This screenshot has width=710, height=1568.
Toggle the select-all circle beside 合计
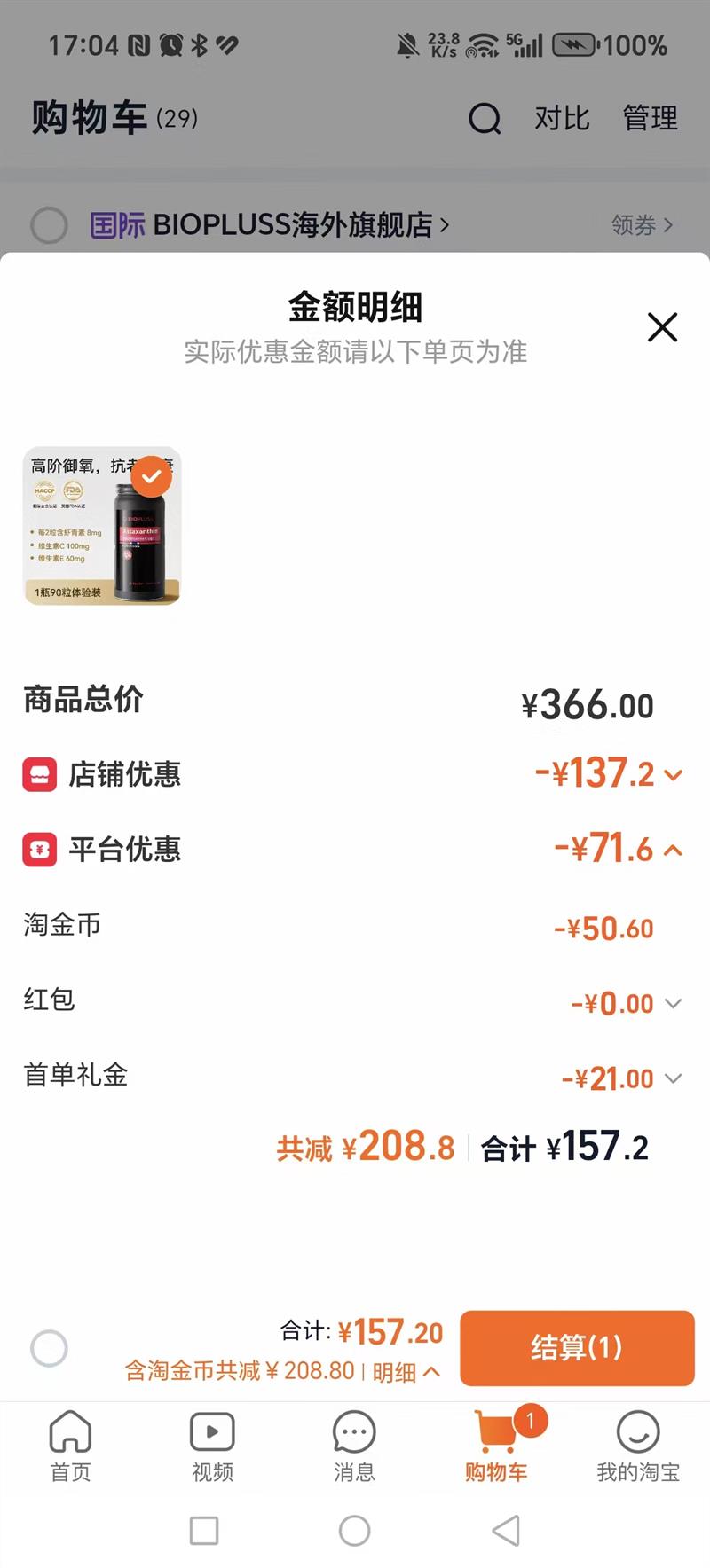coord(49,1349)
